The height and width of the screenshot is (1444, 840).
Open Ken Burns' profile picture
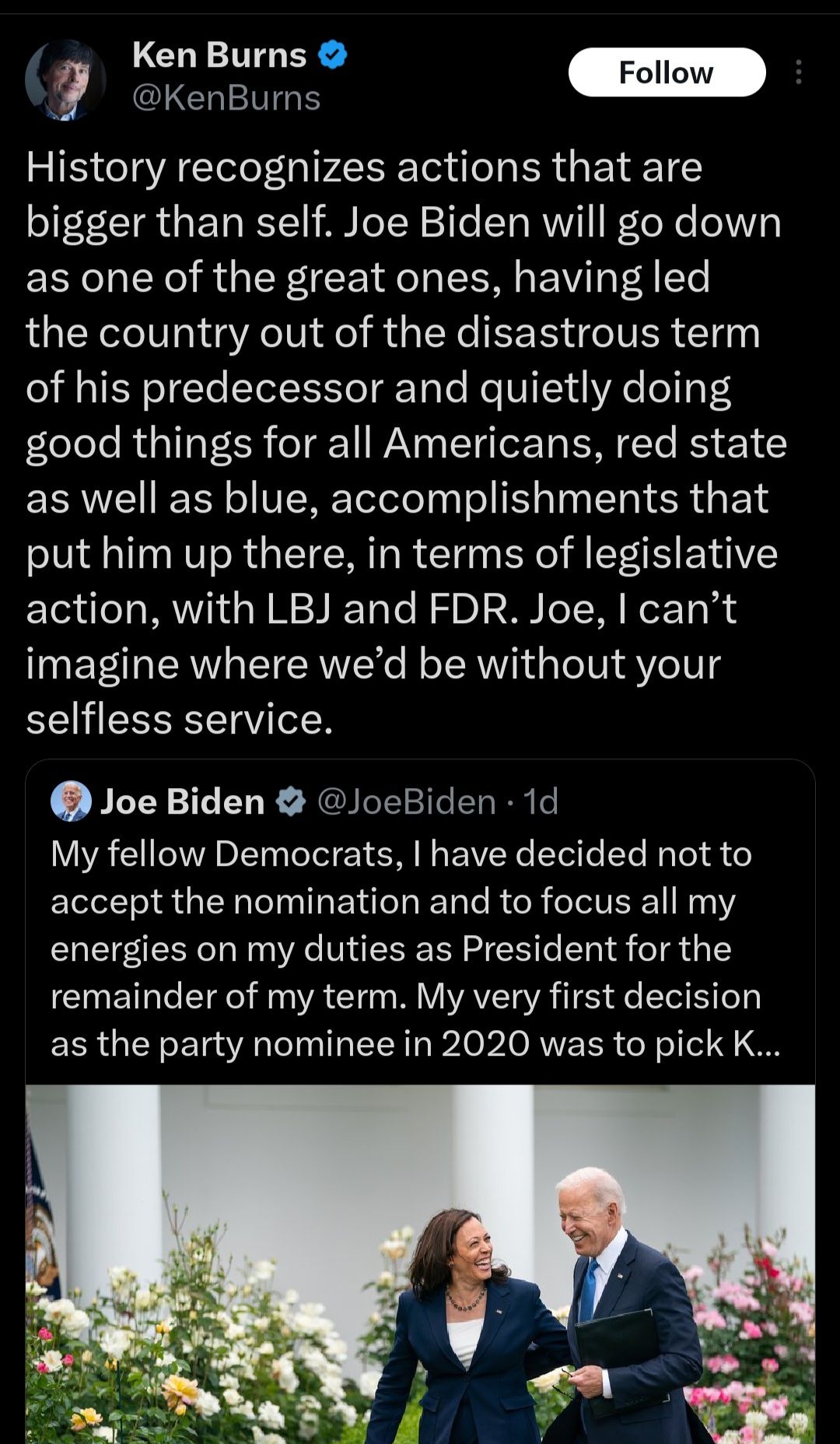click(x=65, y=79)
